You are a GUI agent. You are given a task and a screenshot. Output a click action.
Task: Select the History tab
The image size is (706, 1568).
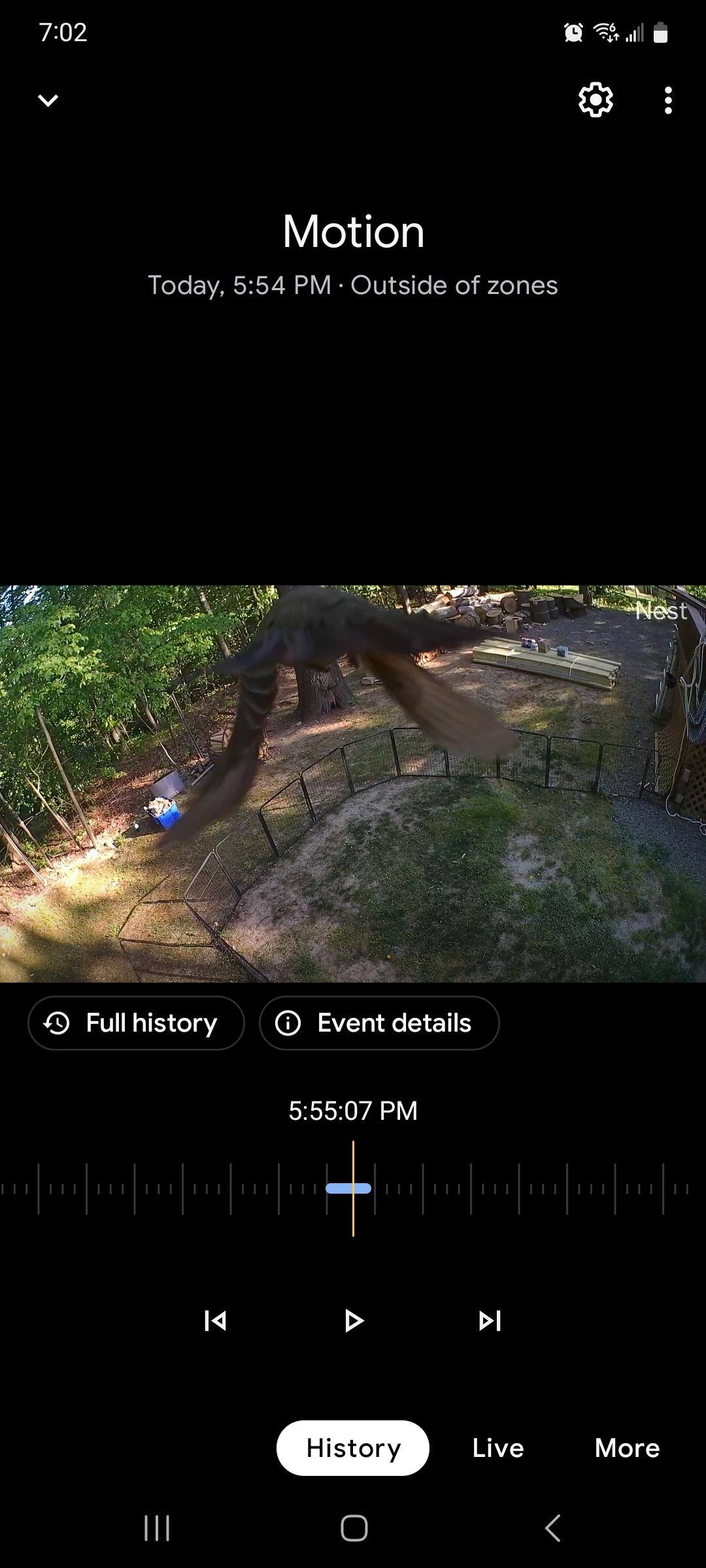tap(353, 1448)
